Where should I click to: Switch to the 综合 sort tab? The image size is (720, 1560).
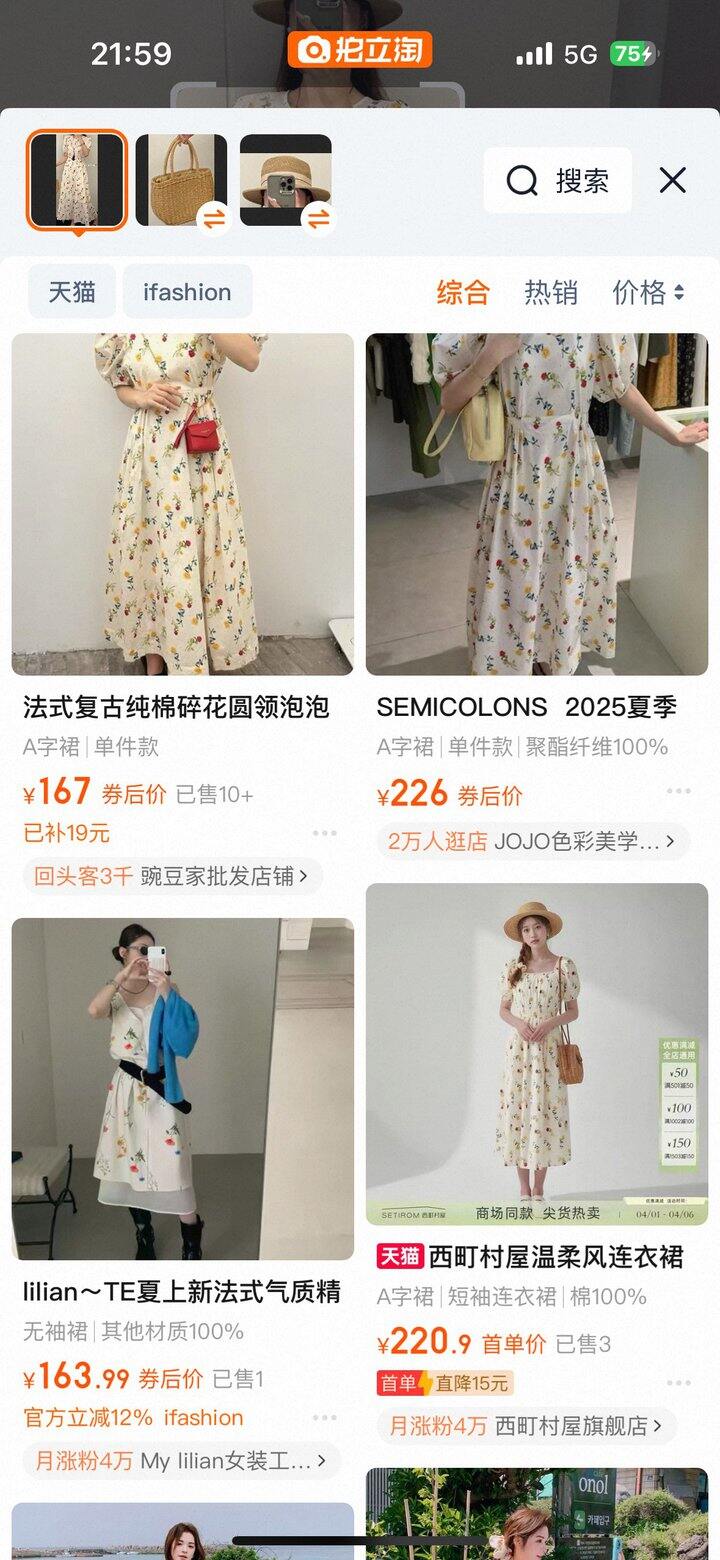[461, 291]
